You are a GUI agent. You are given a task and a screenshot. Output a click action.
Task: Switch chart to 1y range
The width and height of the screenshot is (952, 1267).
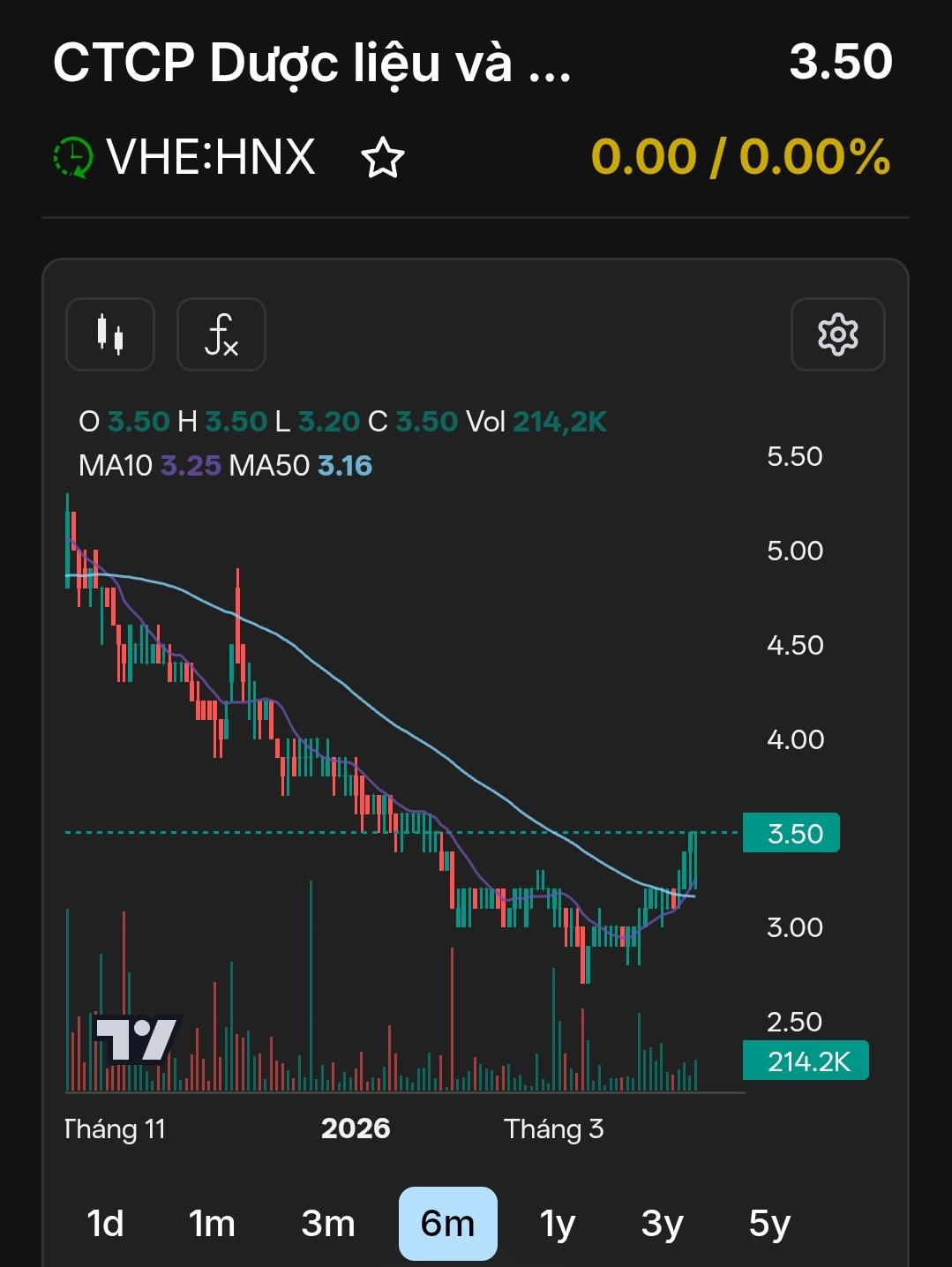(558, 1224)
